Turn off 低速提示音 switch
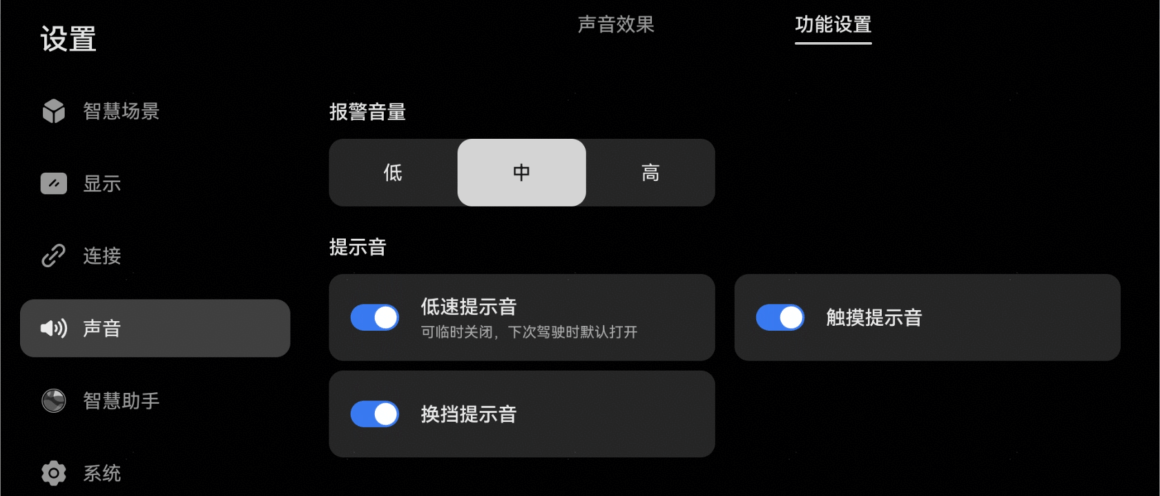 pyautogui.click(x=375, y=318)
